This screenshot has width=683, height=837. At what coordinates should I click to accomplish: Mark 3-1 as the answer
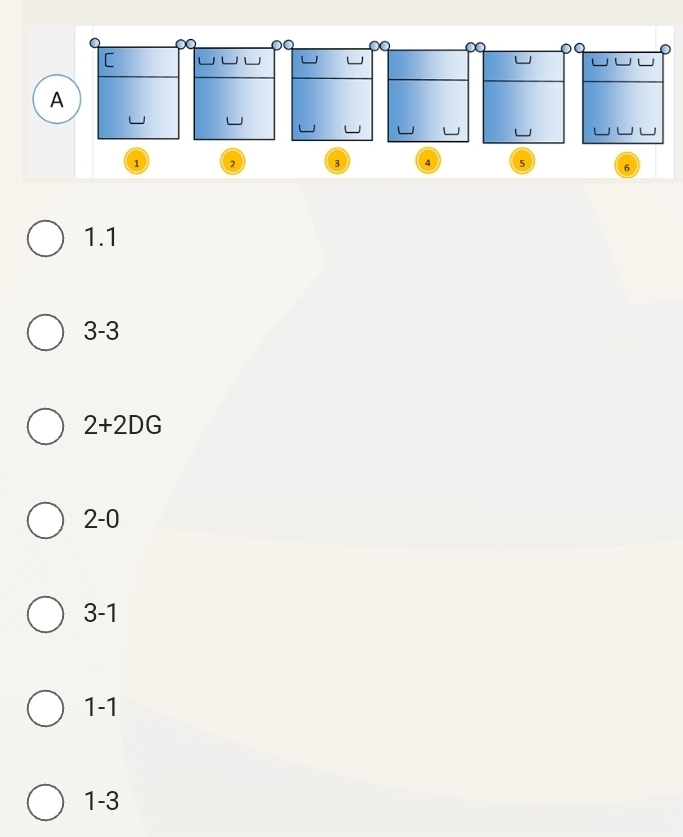tap(44, 614)
